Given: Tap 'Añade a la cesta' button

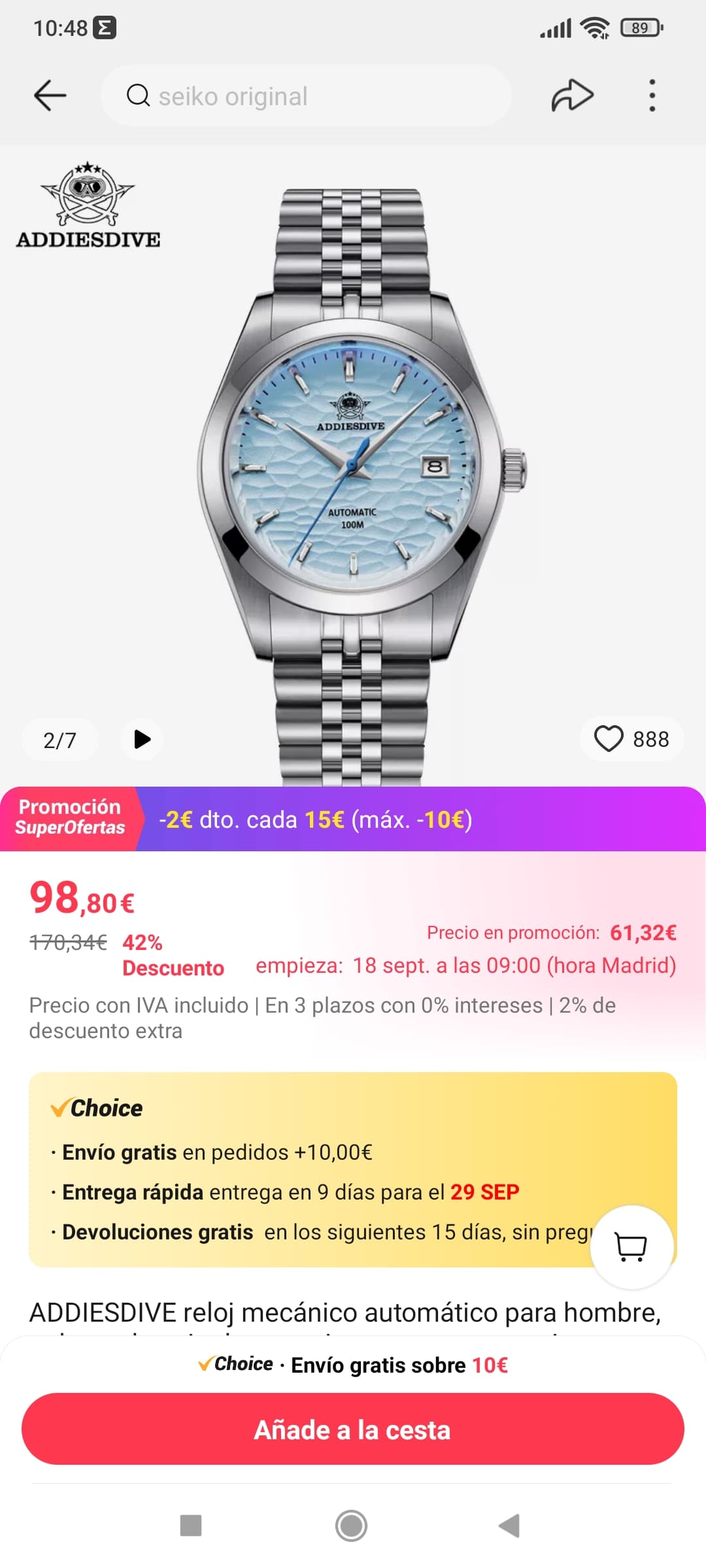Looking at the screenshot, I should coord(353,1429).
